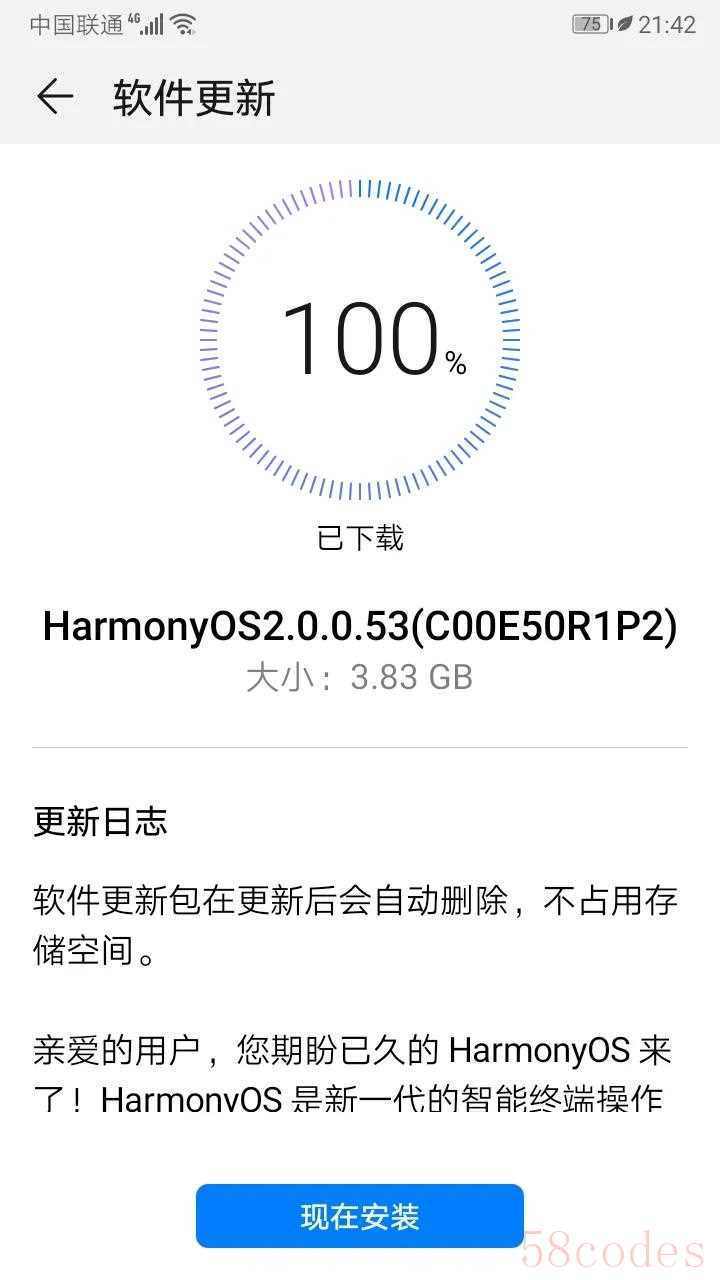Image resolution: width=720 pixels, height=1280 pixels.
Task: Tap the 现在安装 button
Action: pyautogui.click(x=360, y=1216)
